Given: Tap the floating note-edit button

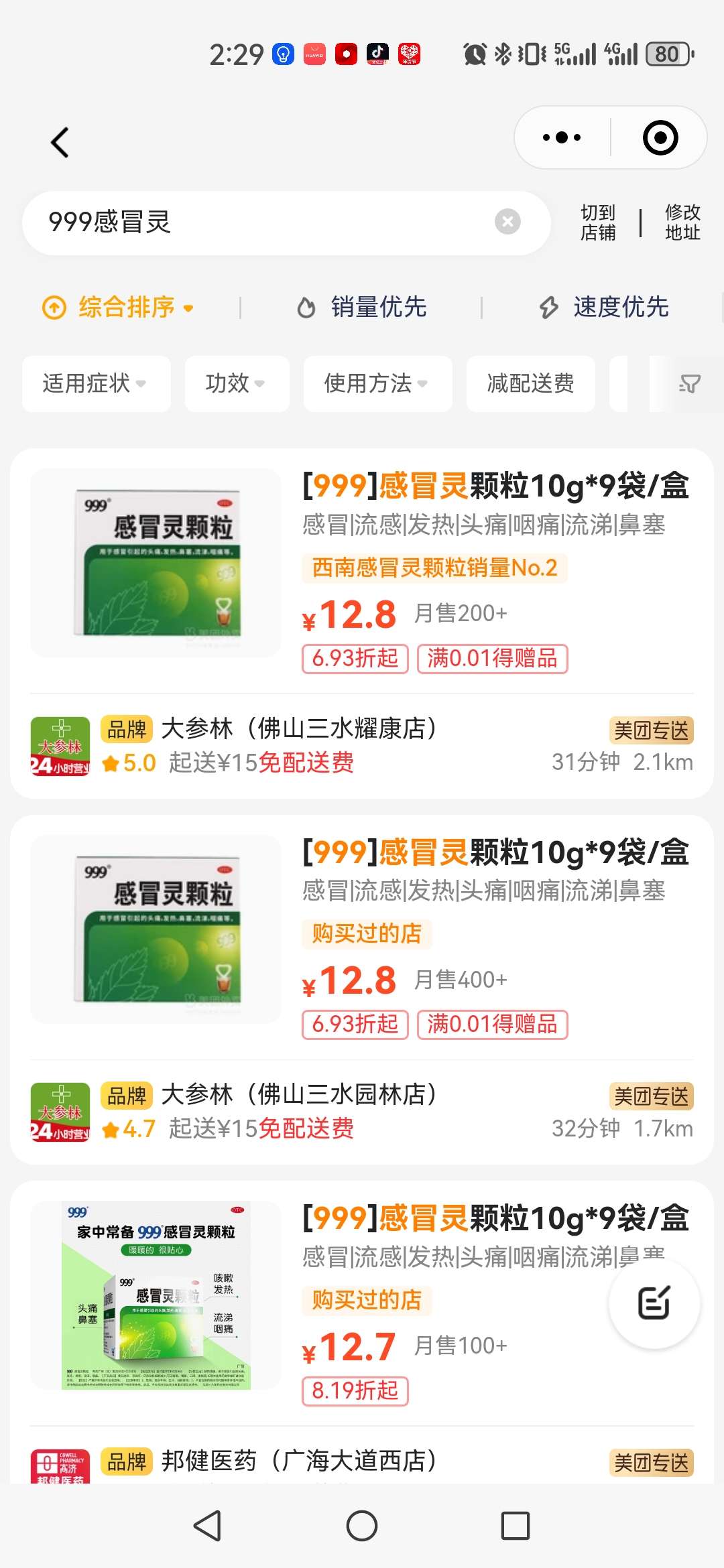Looking at the screenshot, I should [x=654, y=1303].
